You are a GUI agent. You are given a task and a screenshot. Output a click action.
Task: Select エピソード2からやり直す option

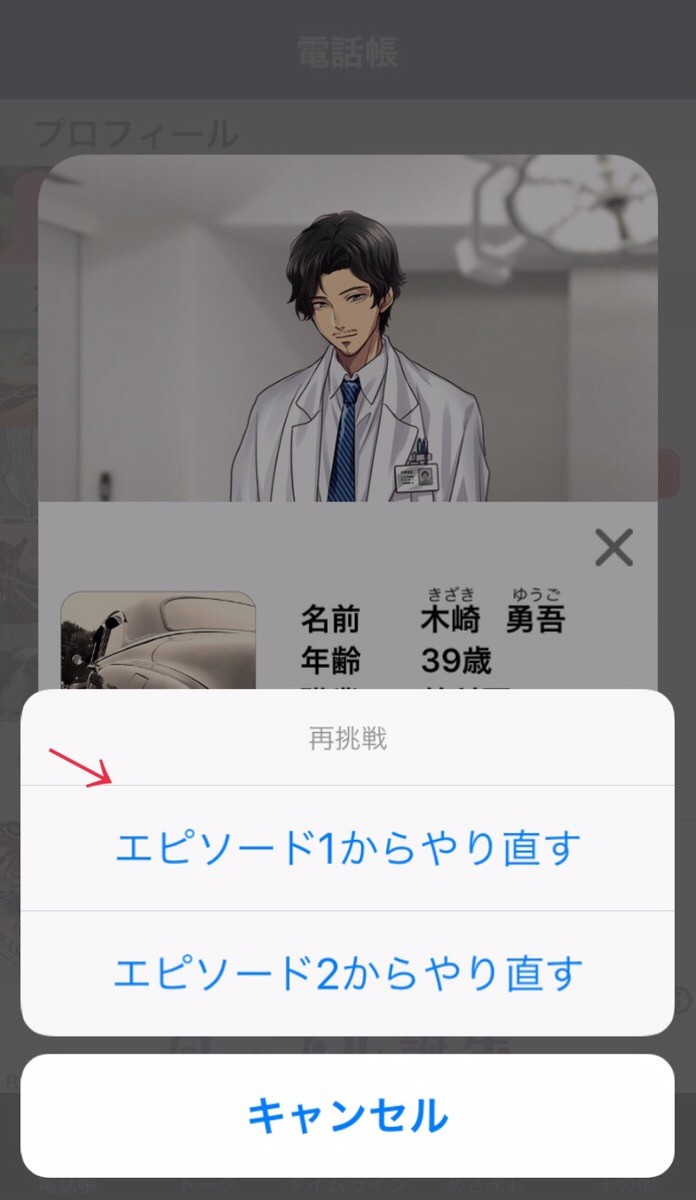[x=347, y=973]
